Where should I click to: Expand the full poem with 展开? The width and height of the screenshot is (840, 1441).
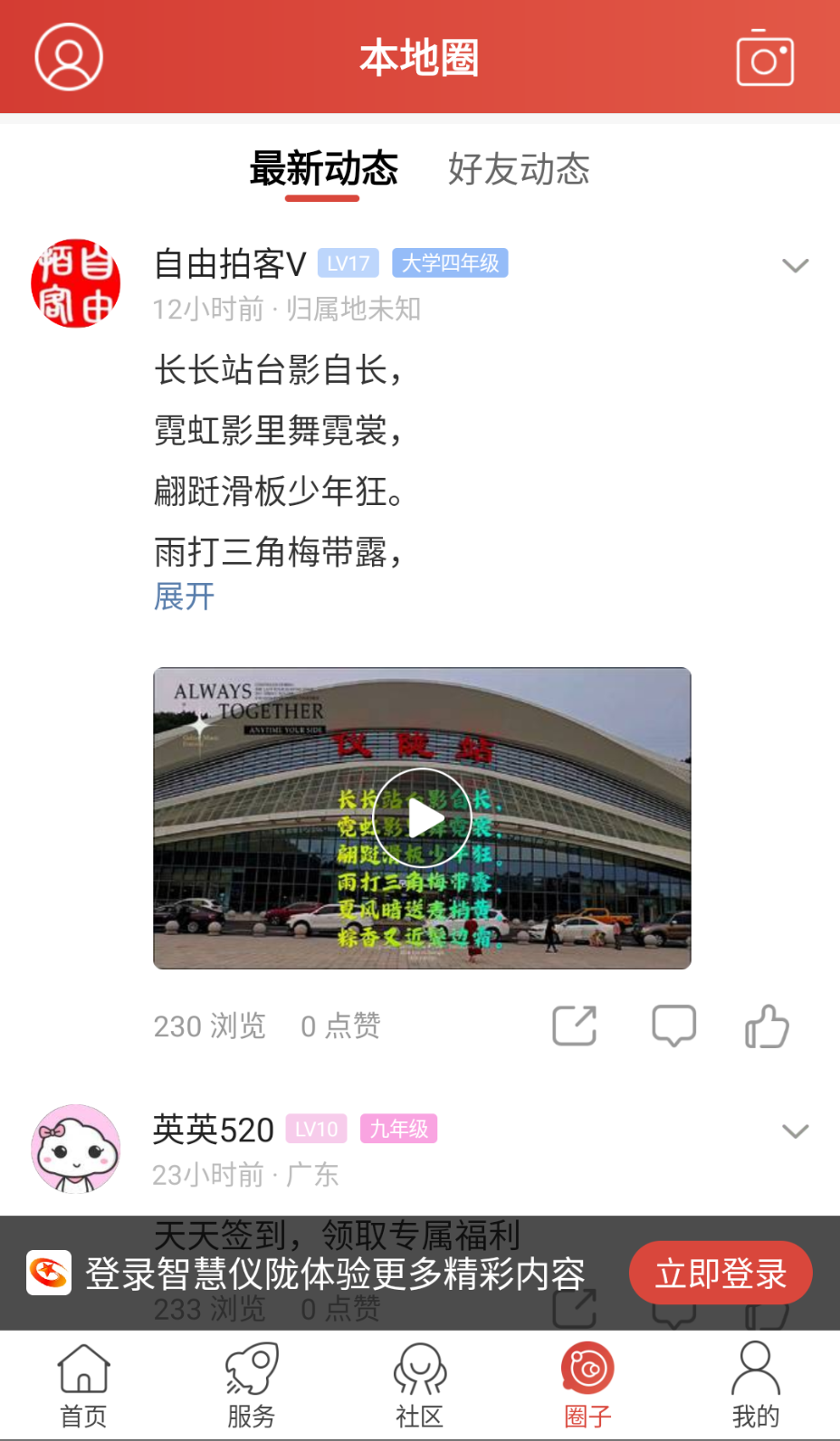click(183, 597)
